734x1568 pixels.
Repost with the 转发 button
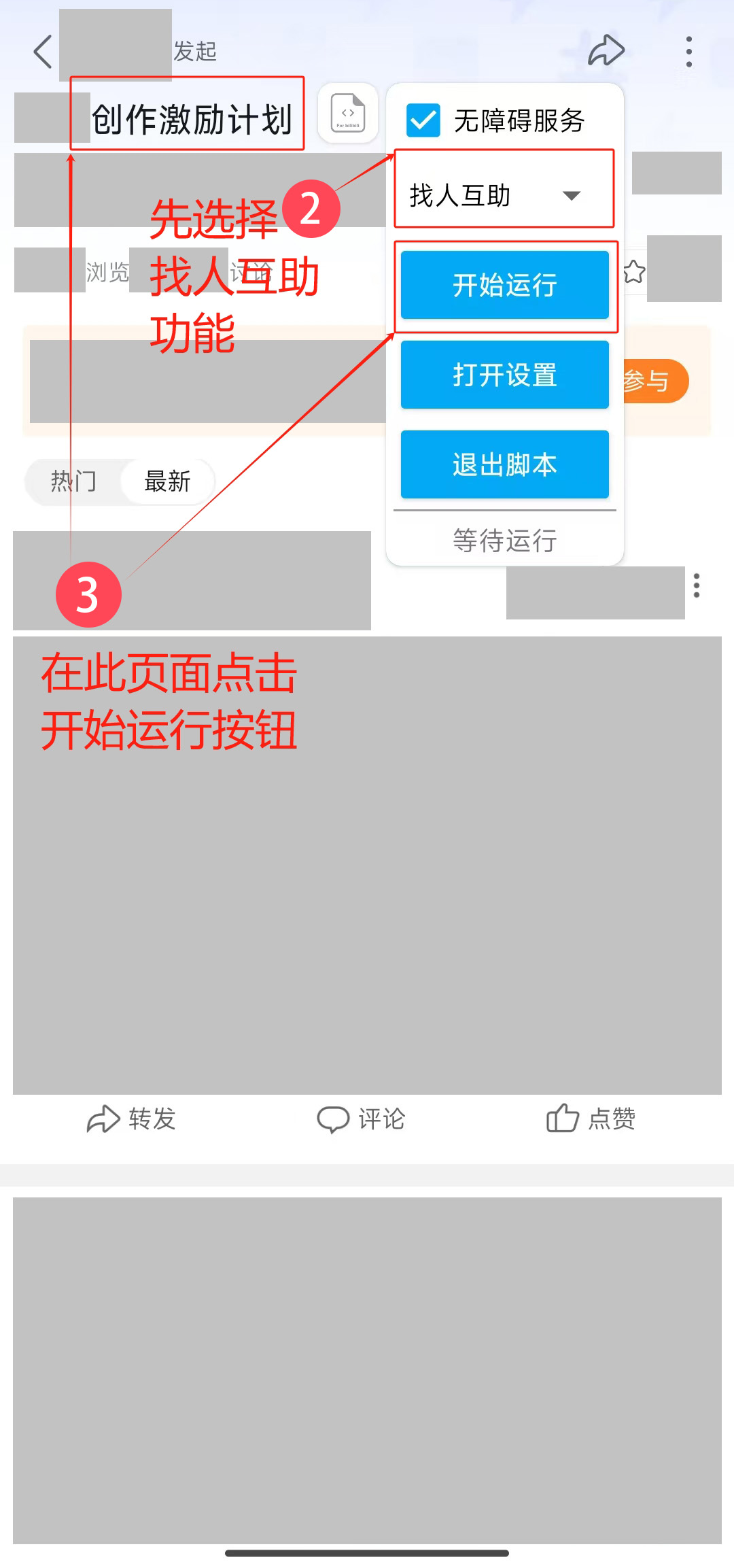coord(132,1119)
